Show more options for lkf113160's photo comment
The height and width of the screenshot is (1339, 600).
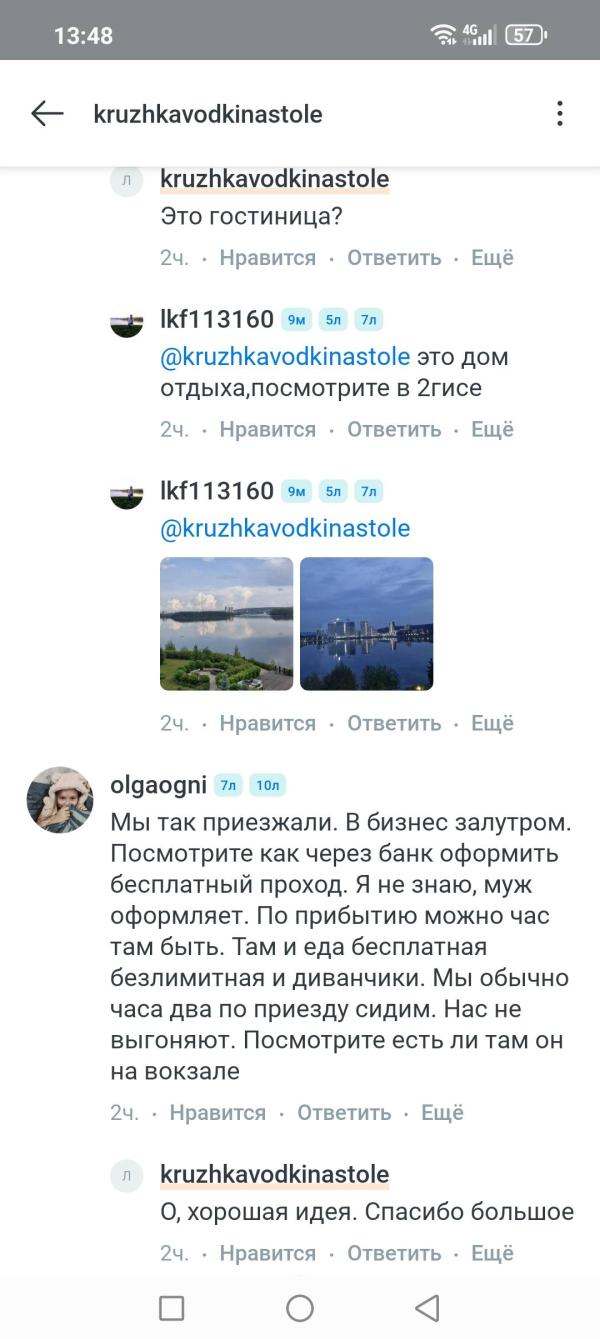coord(492,723)
